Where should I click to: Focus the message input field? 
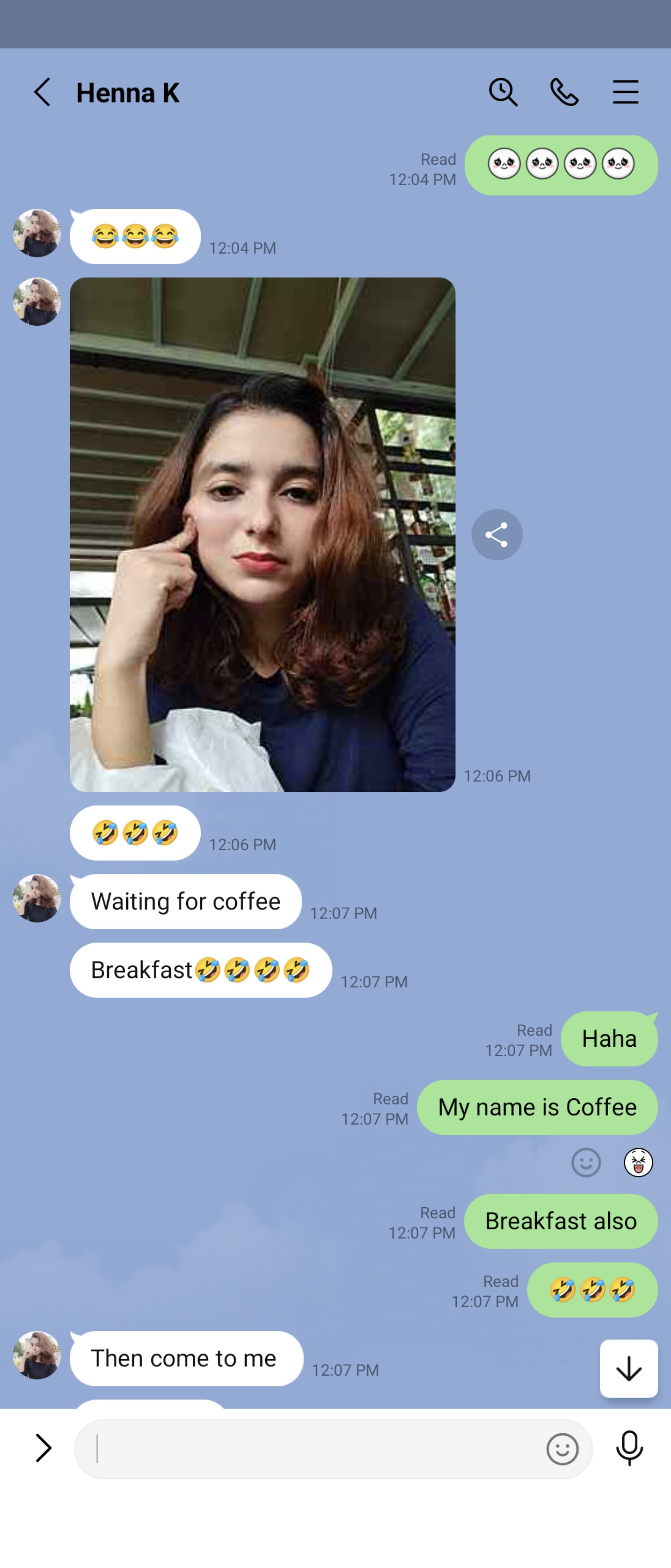tap(310, 1449)
